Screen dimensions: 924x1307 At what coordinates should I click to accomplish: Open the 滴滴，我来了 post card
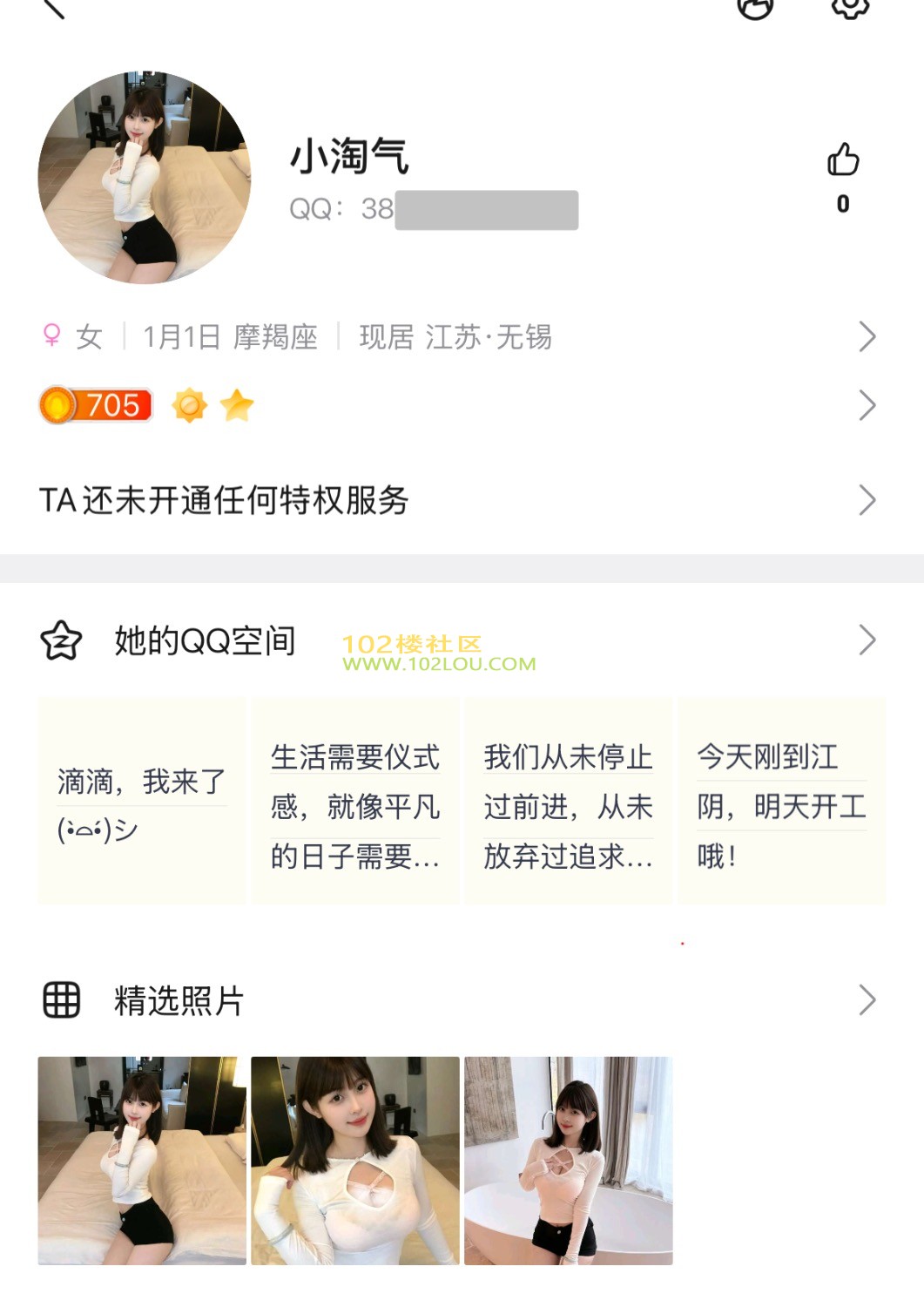coord(142,802)
